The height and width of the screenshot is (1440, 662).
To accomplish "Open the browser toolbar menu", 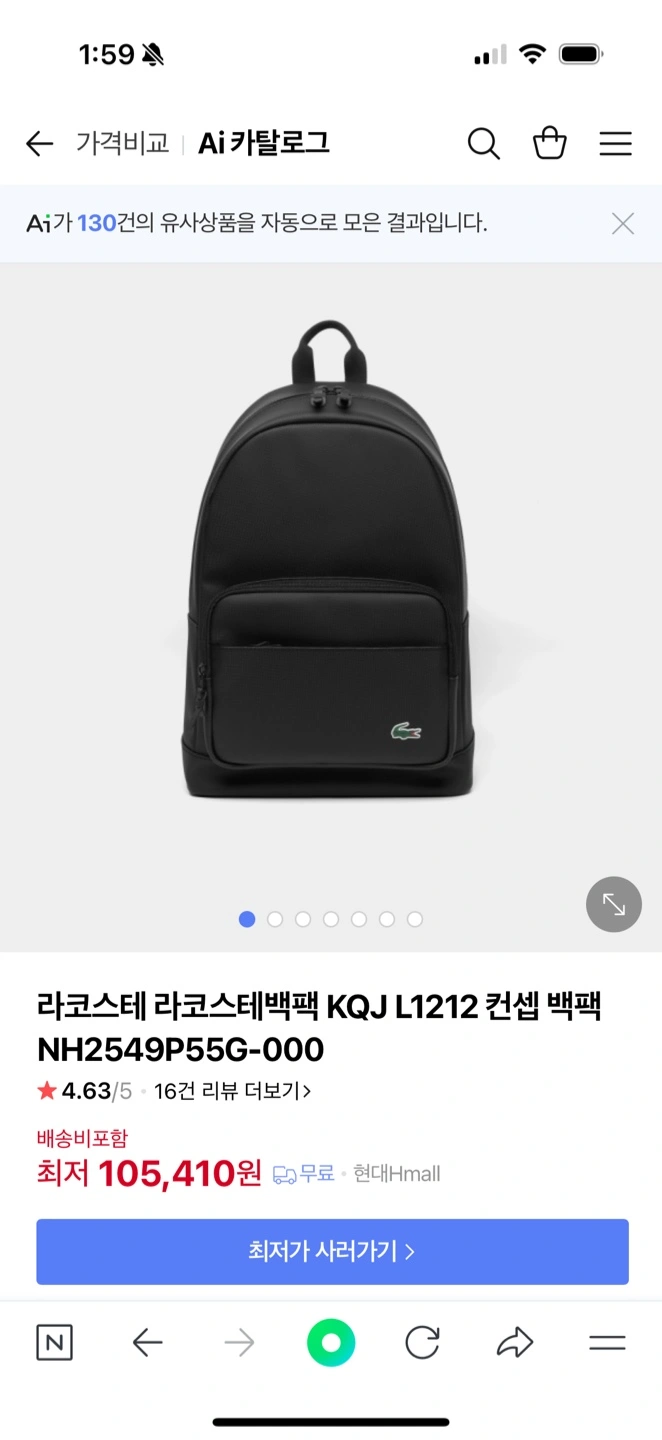I will (x=607, y=1342).
